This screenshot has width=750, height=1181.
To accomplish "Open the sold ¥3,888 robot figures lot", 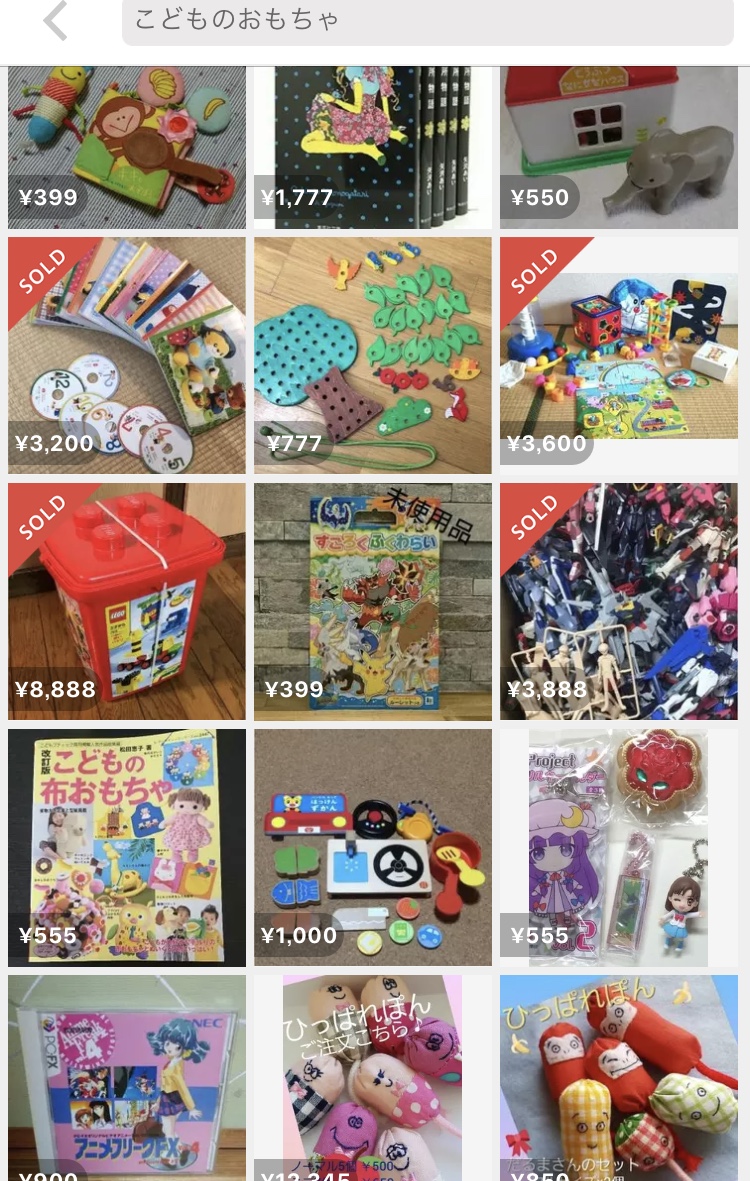I will click(619, 601).
